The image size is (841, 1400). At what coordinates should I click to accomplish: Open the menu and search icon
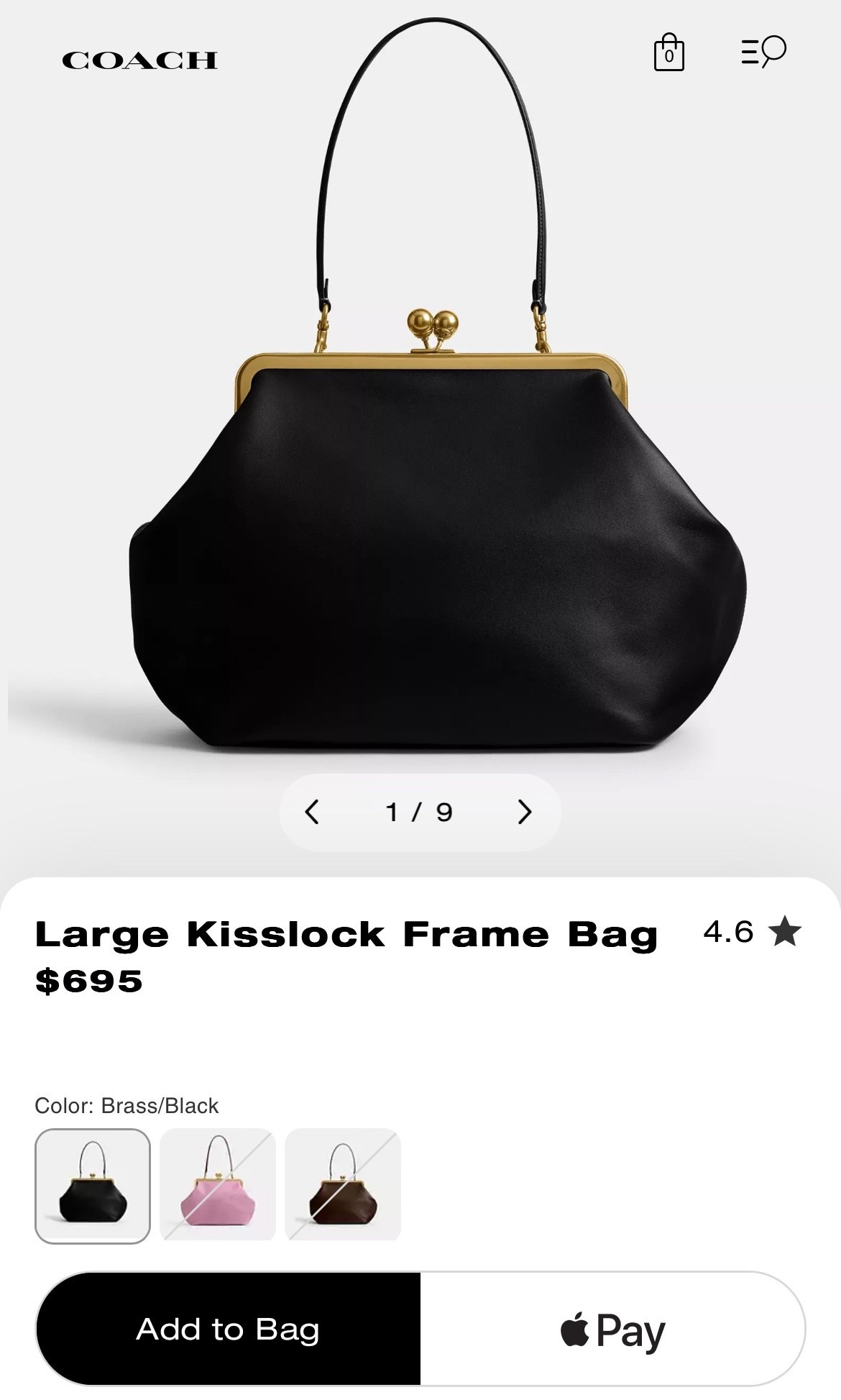pyautogui.click(x=763, y=52)
